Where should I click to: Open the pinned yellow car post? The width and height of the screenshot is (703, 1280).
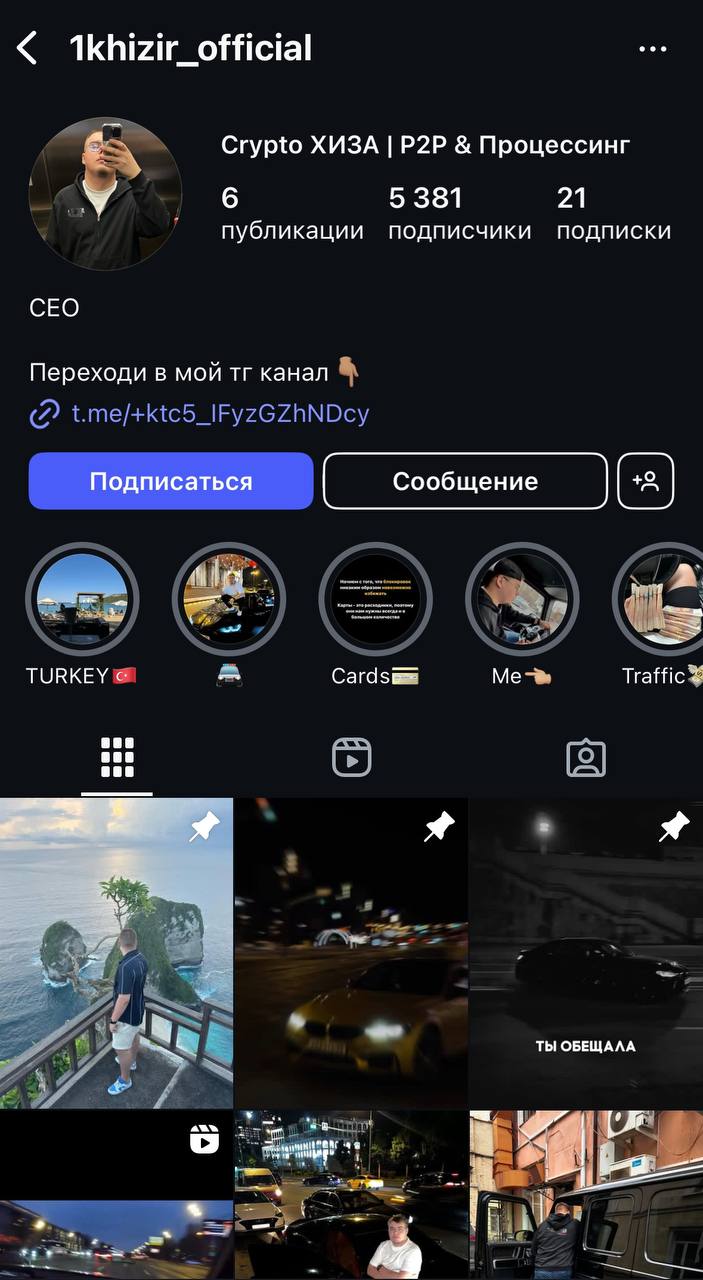click(x=351, y=952)
